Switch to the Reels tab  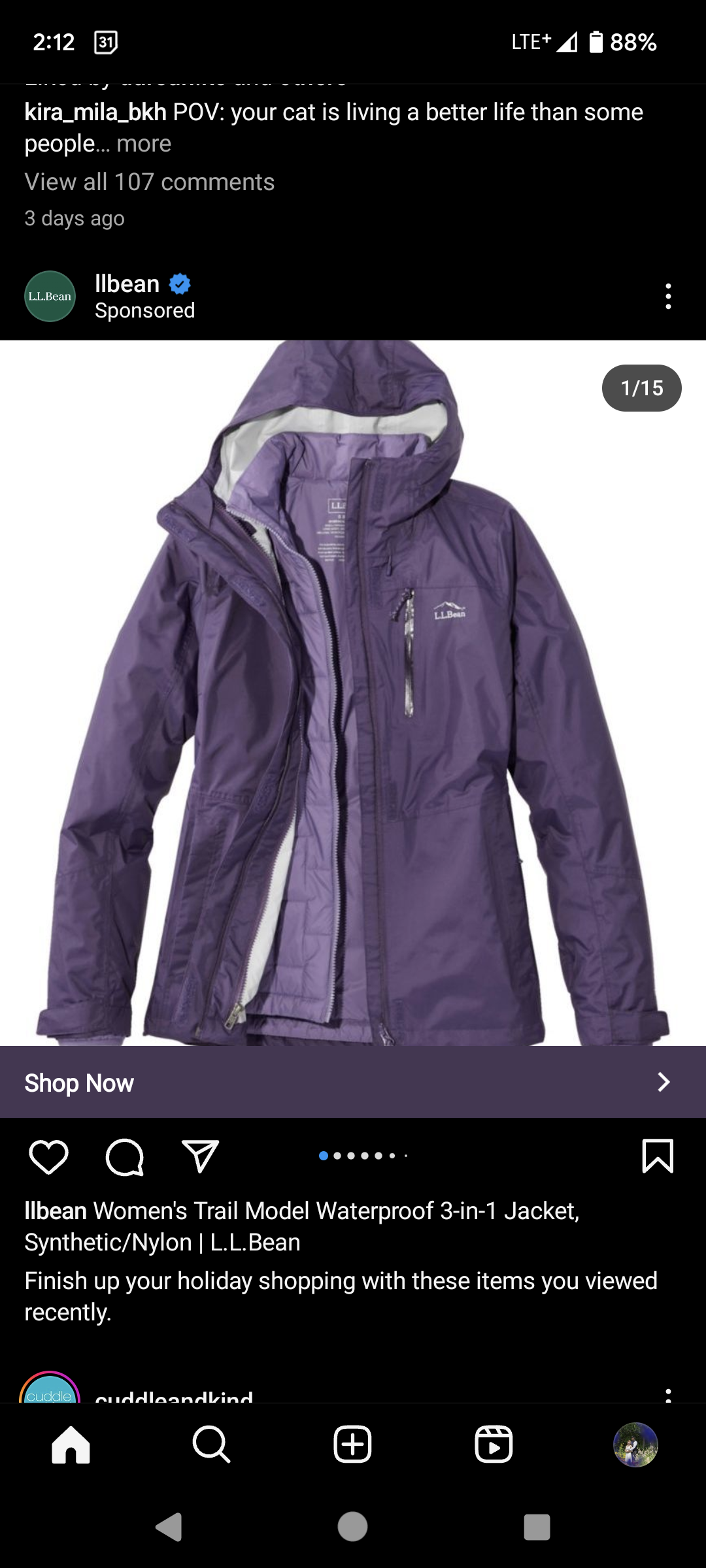coord(494,1445)
